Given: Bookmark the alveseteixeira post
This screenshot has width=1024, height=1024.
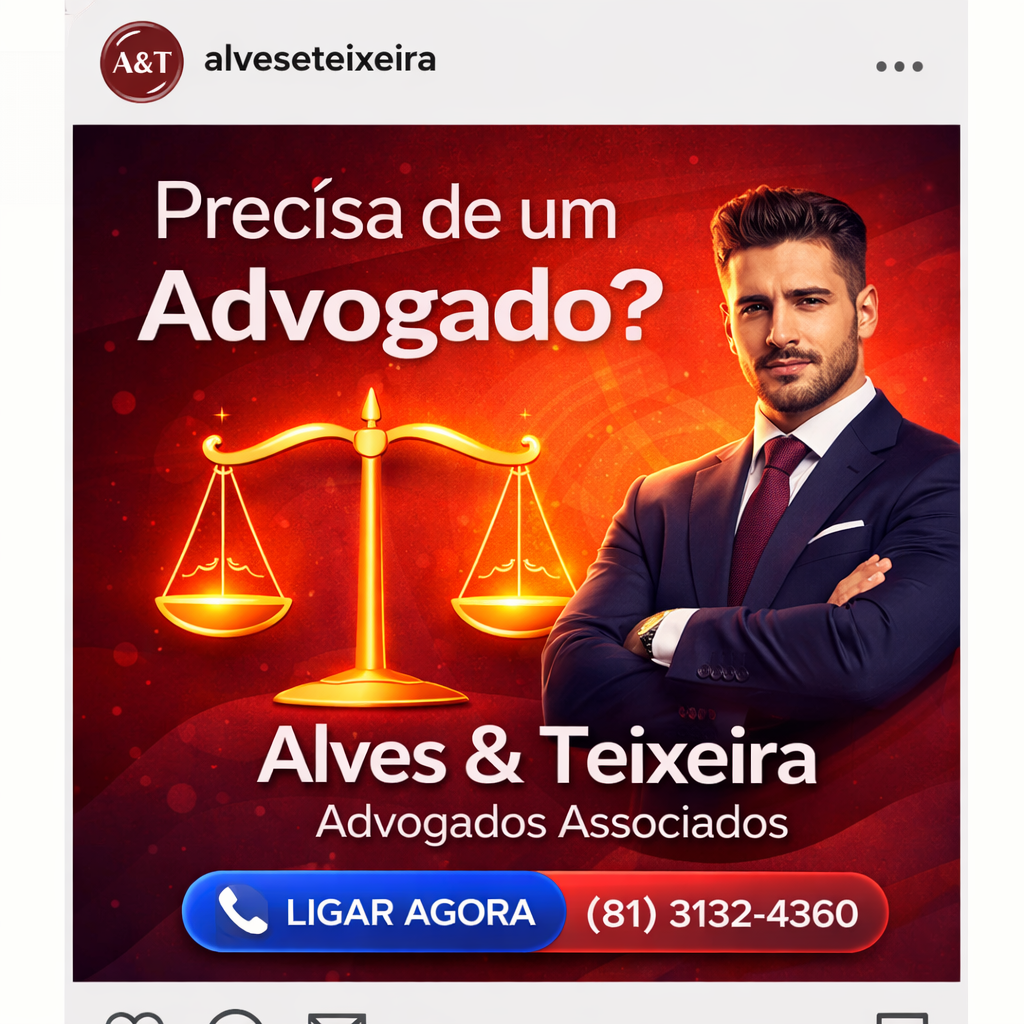Looking at the screenshot, I should point(901,1018).
